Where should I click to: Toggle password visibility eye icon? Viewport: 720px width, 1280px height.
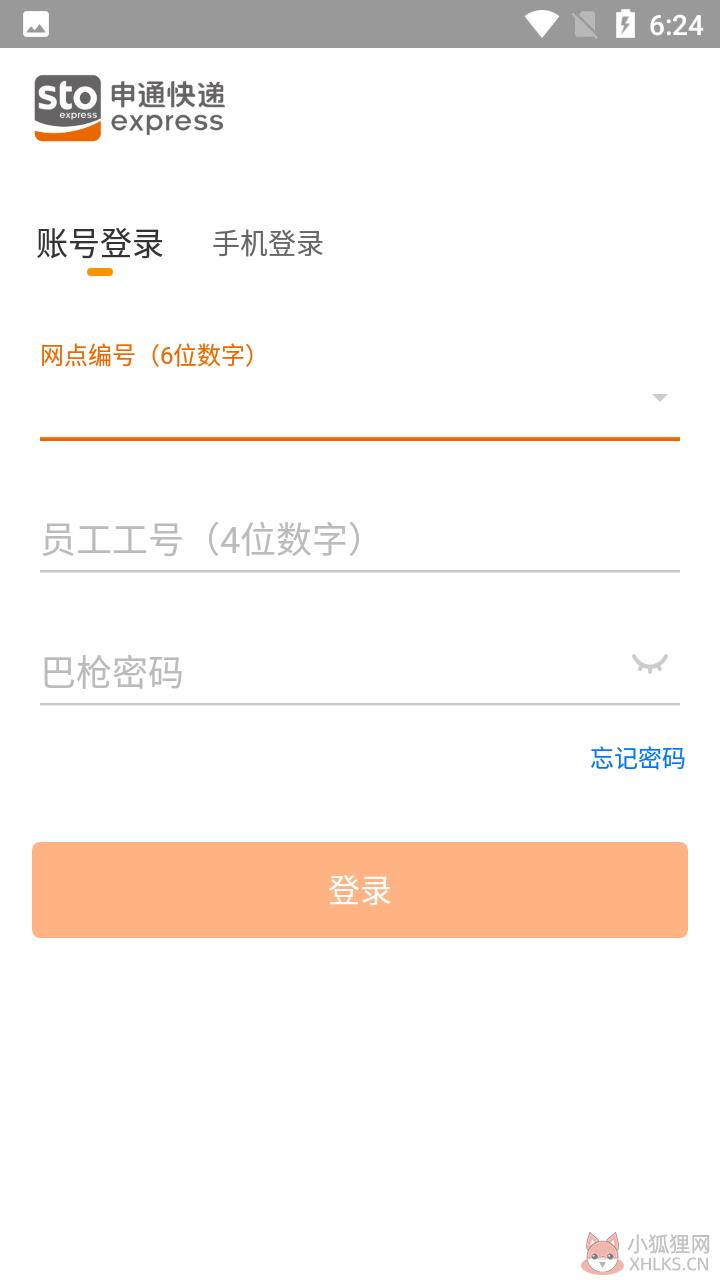(x=650, y=664)
